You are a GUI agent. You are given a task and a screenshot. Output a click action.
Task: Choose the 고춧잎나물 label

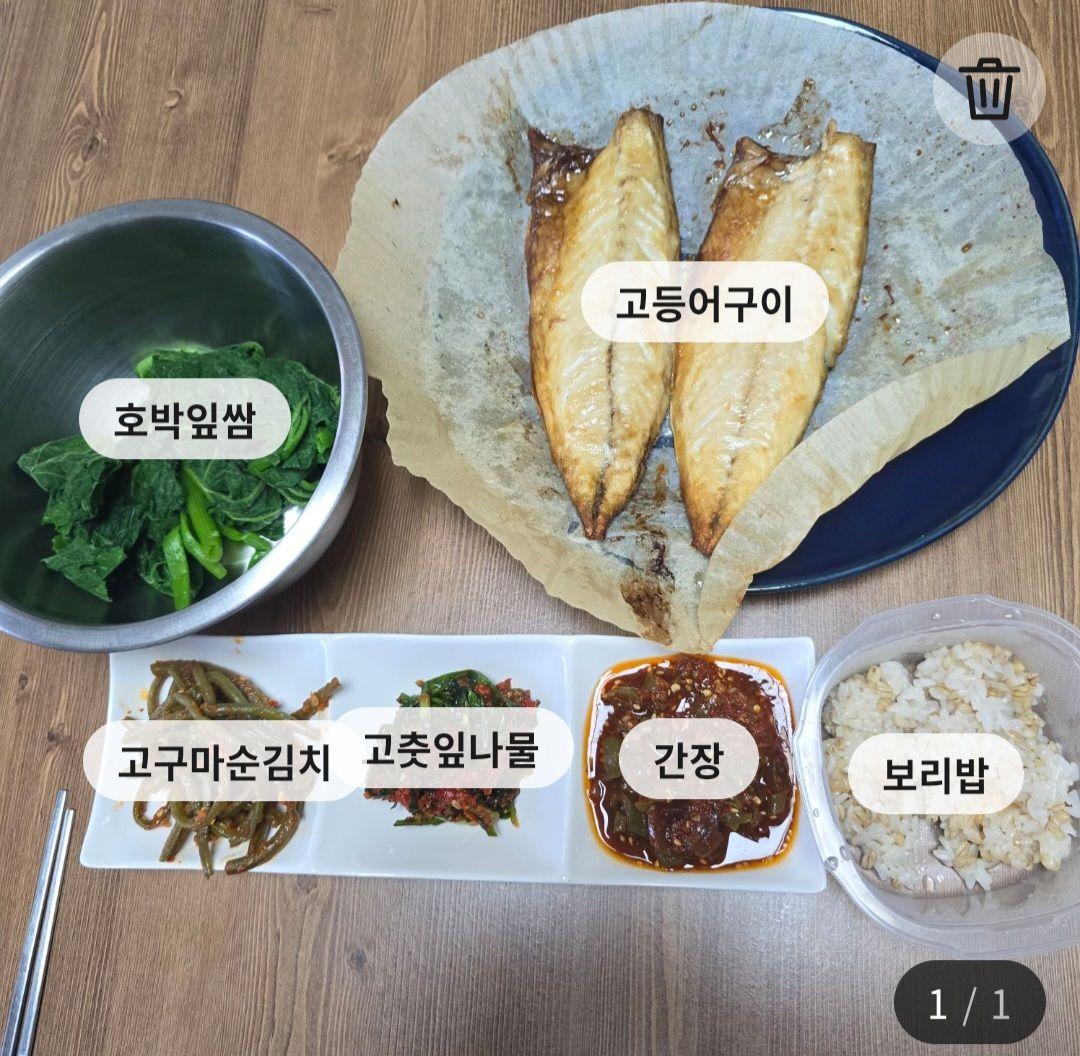click(x=452, y=748)
